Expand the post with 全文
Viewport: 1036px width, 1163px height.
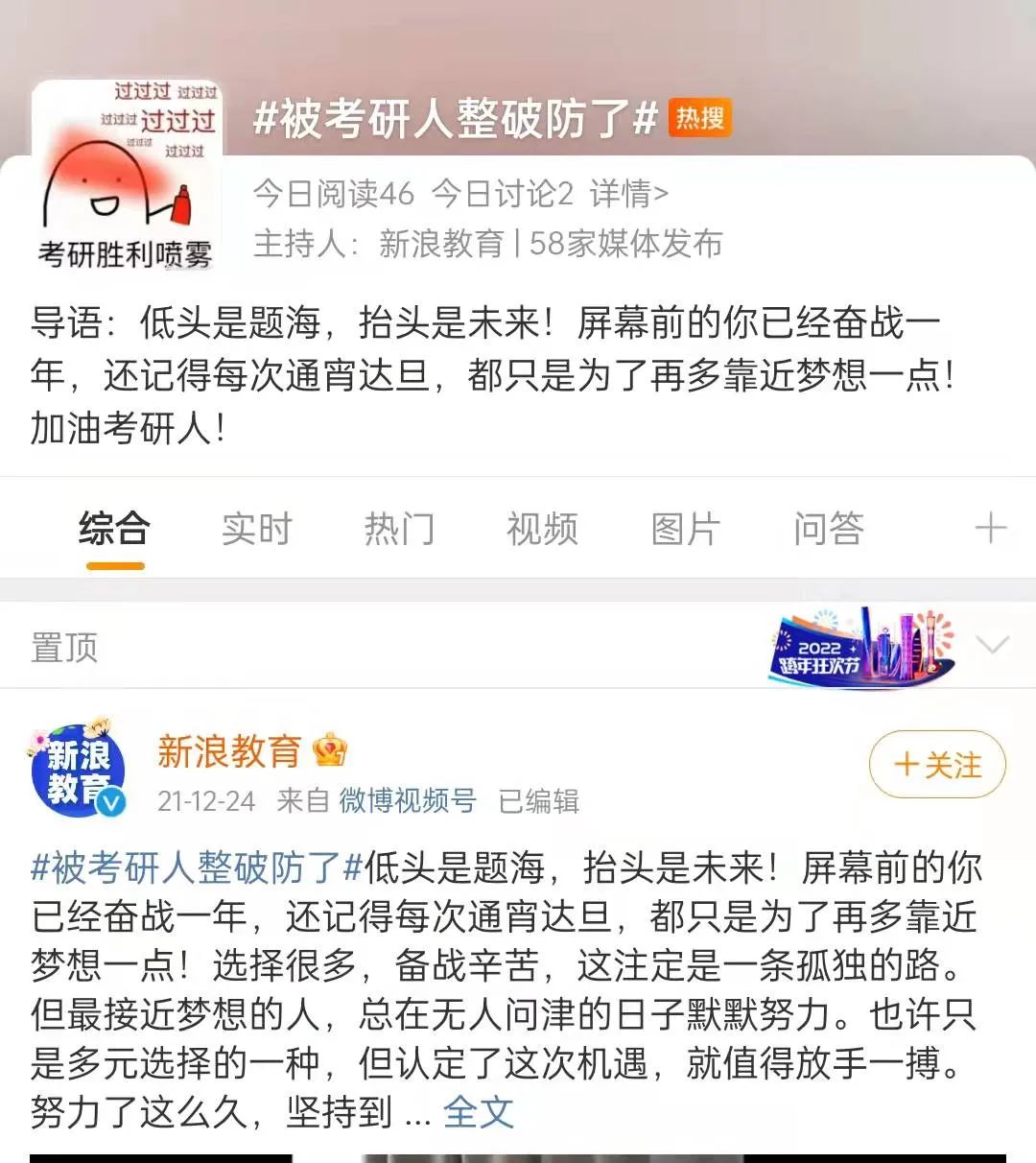(478, 1112)
